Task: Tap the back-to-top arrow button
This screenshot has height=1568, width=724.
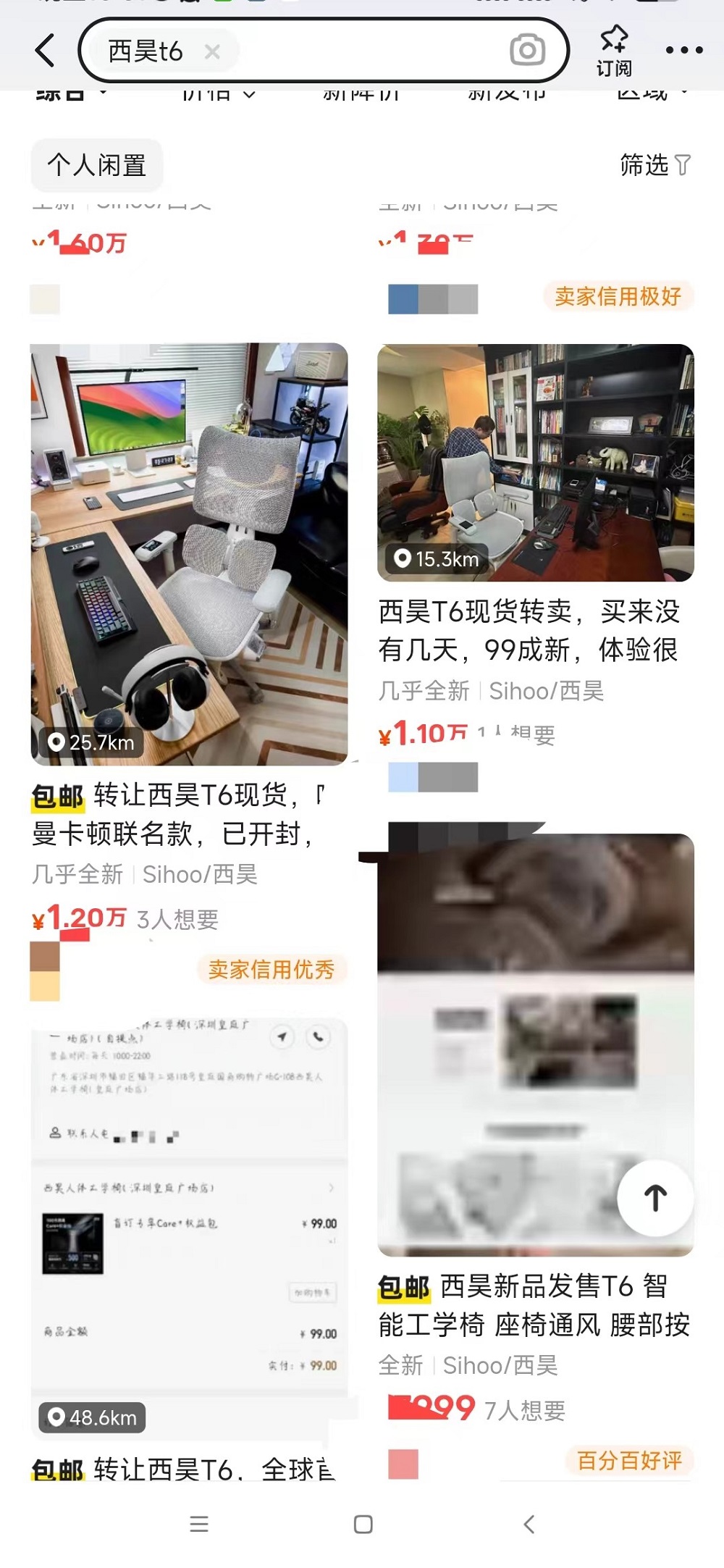Action: [654, 1199]
